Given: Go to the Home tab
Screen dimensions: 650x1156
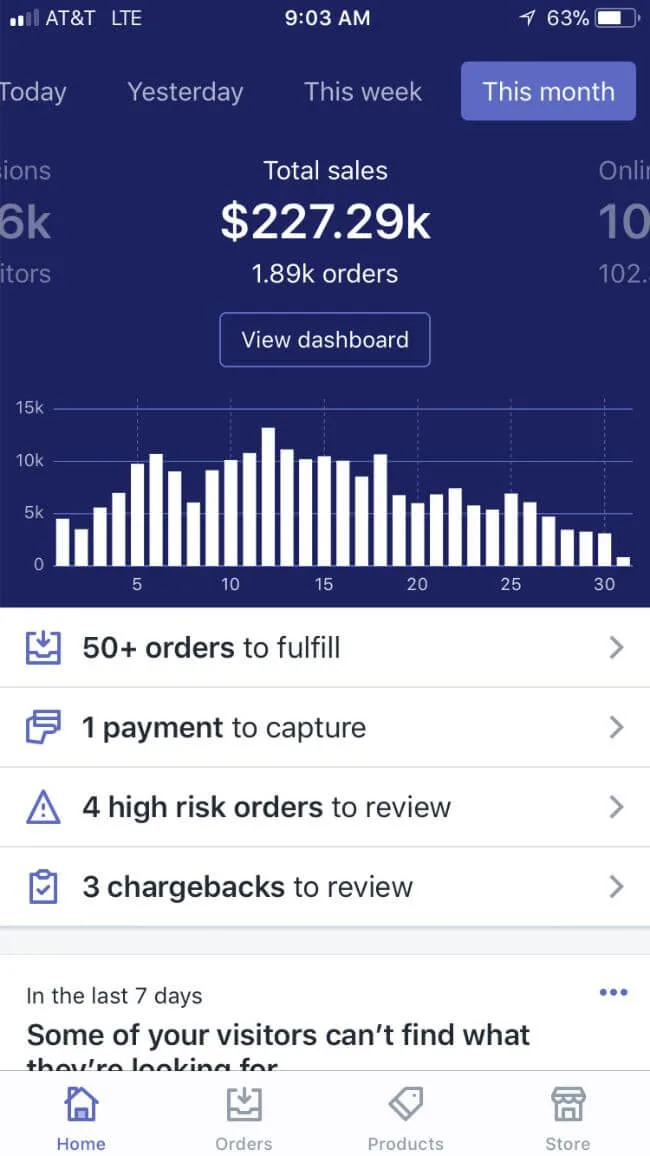Looking at the screenshot, I should click(x=81, y=1116).
